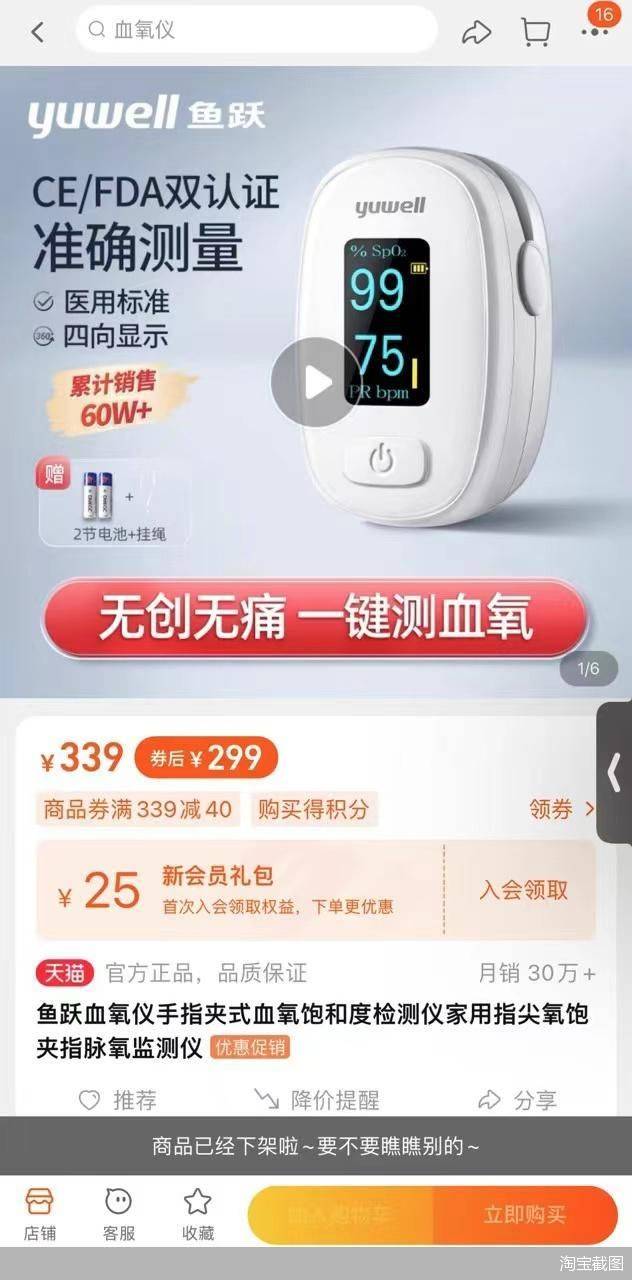The image size is (632, 1280).
Task: Go back using the top-left arrow
Action: (37, 31)
